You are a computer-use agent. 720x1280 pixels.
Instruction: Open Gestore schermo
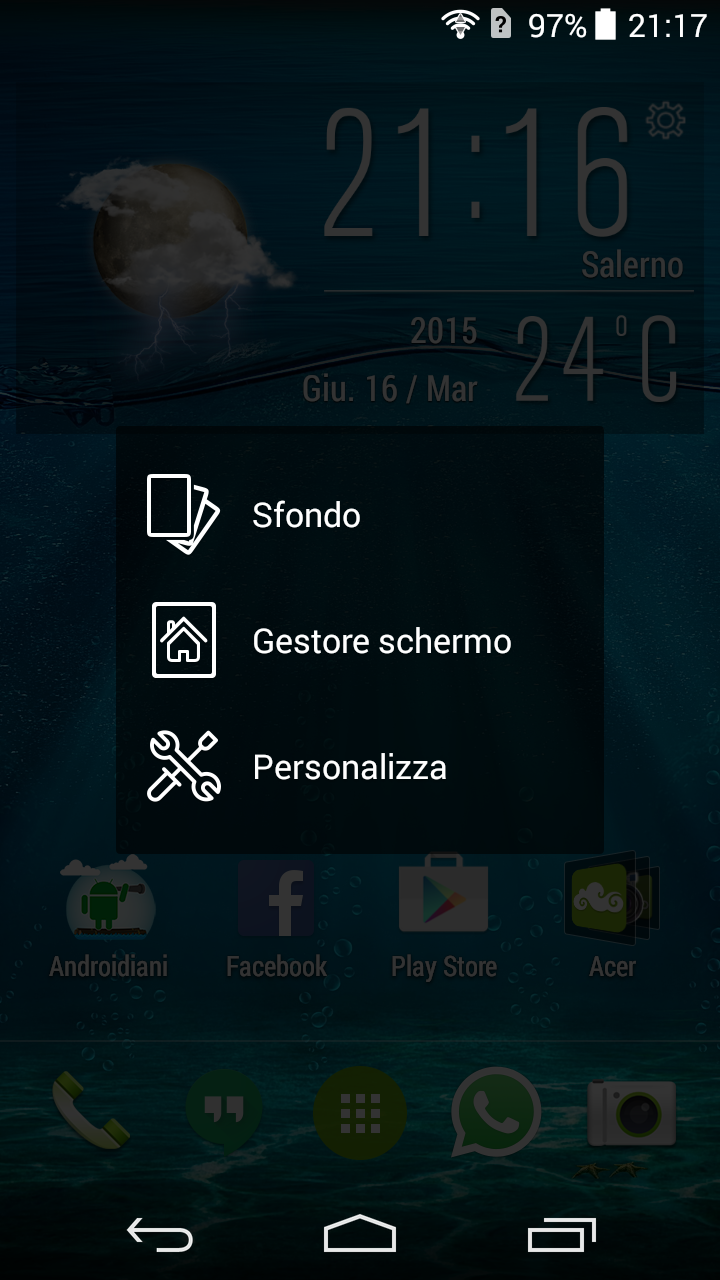point(380,641)
